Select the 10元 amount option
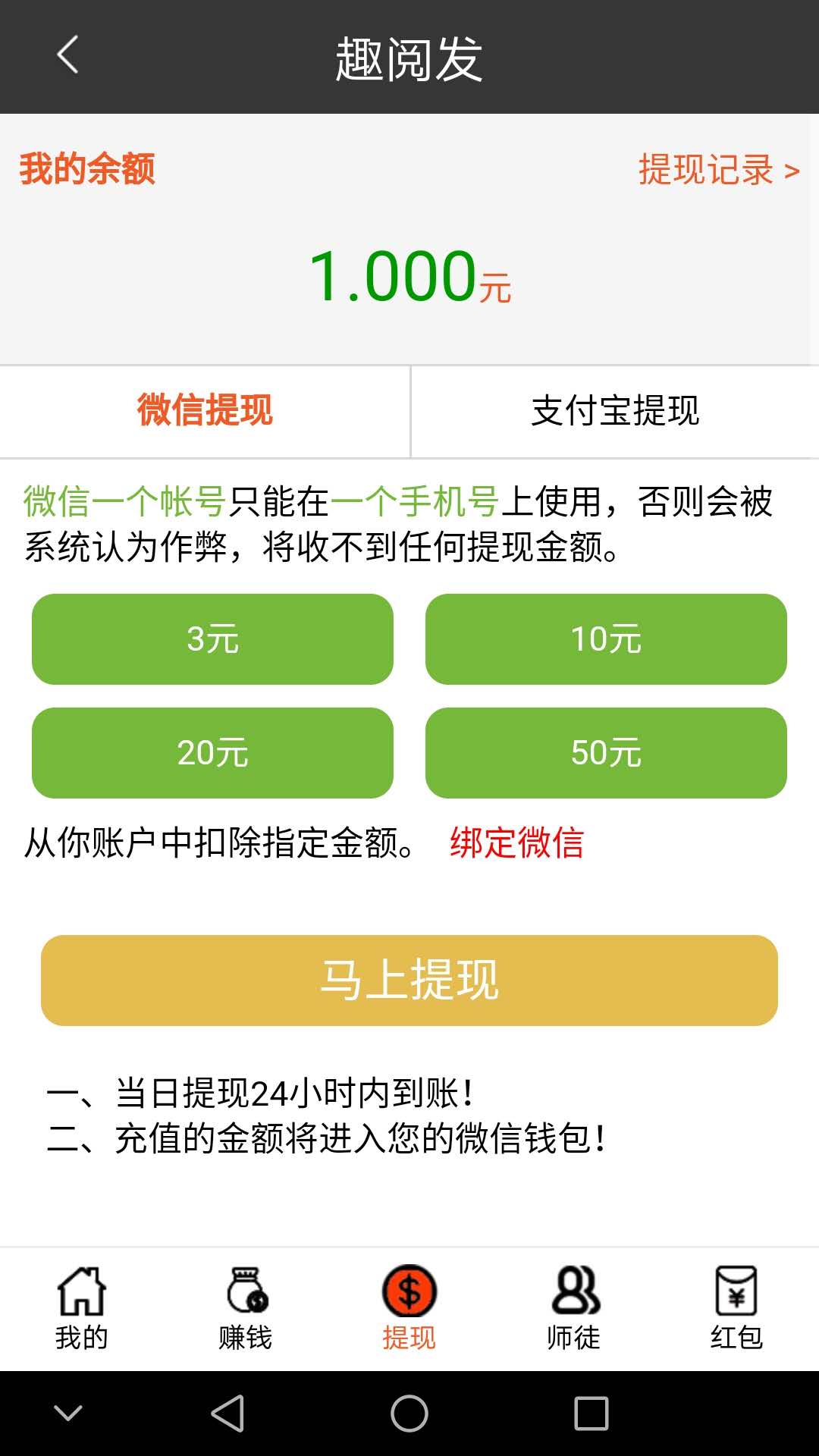The height and width of the screenshot is (1456, 819). click(606, 639)
